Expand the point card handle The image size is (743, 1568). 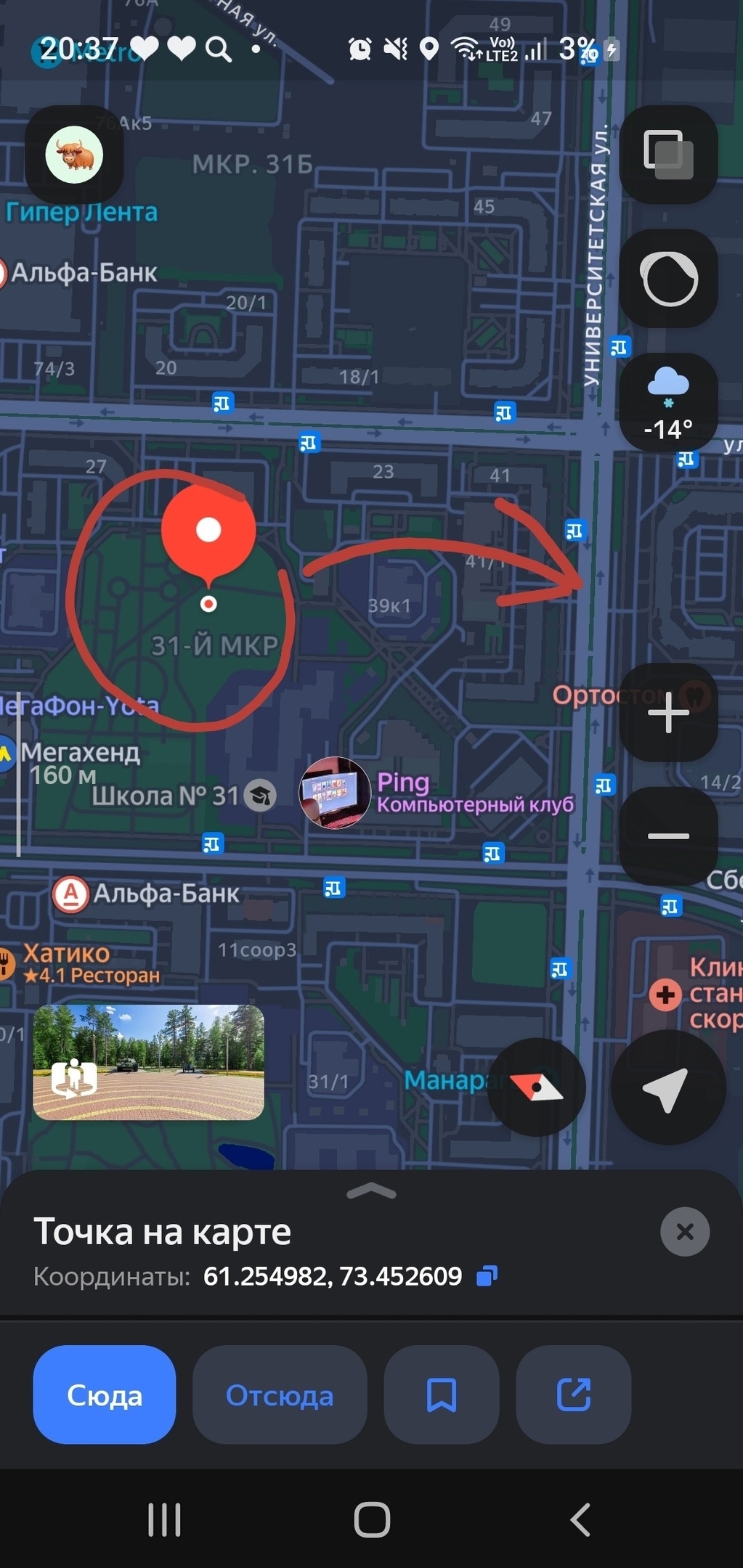371,1191
